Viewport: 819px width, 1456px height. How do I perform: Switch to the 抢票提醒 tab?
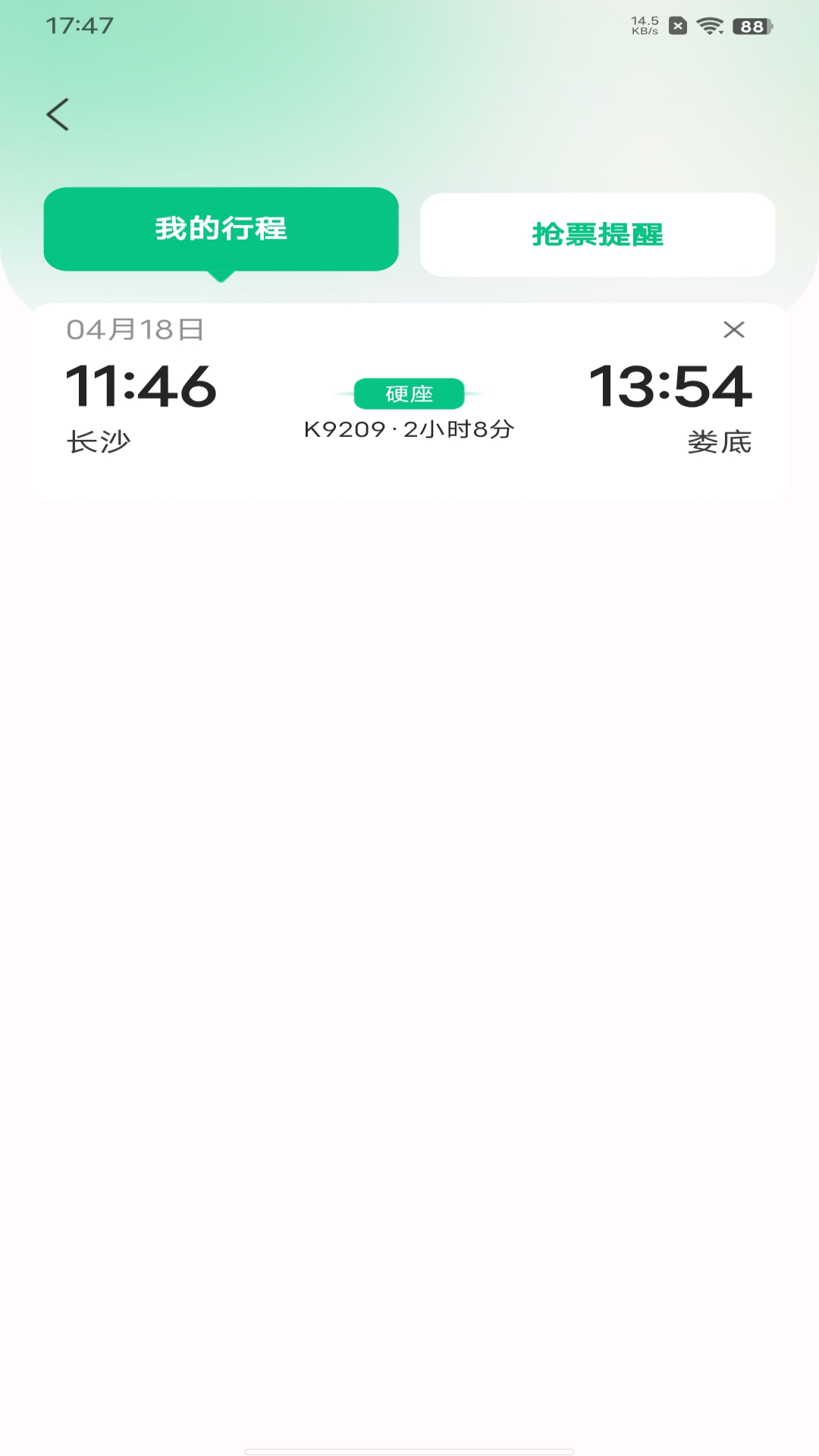[597, 235]
